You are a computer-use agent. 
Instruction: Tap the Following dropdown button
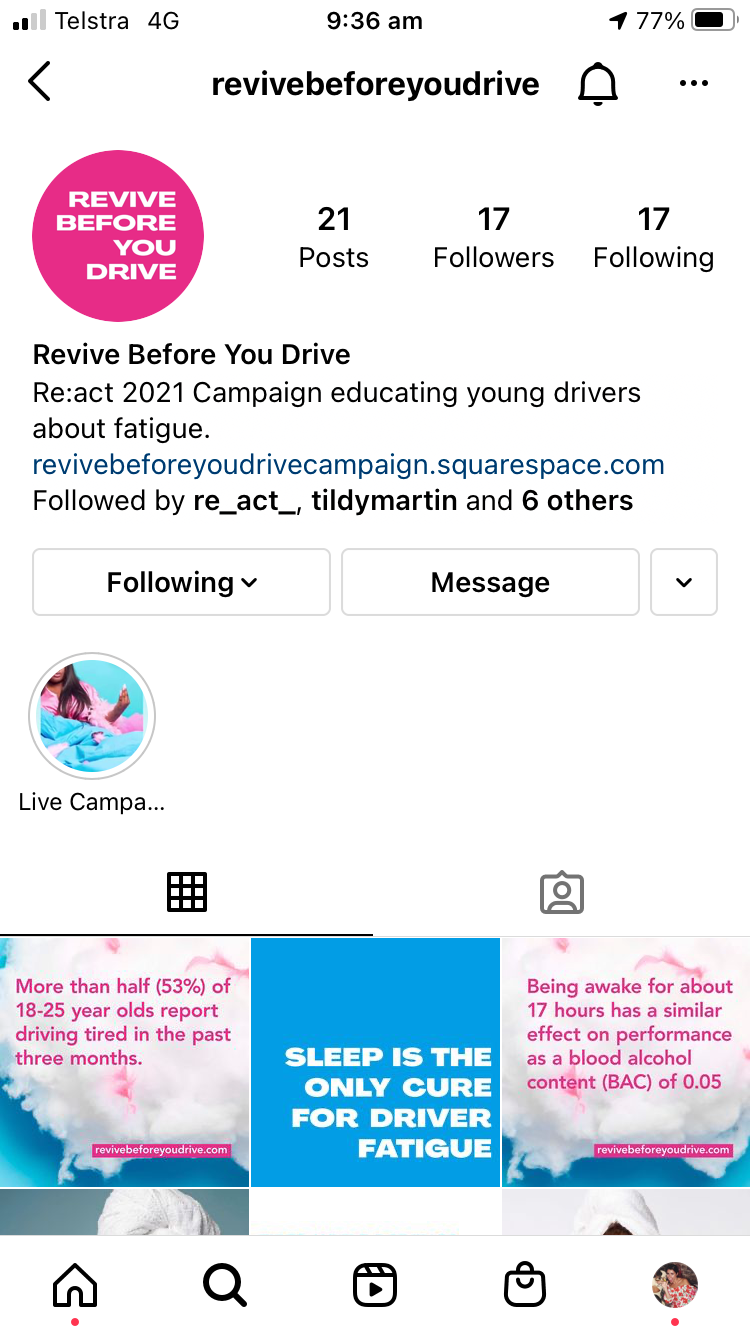coord(181,582)
